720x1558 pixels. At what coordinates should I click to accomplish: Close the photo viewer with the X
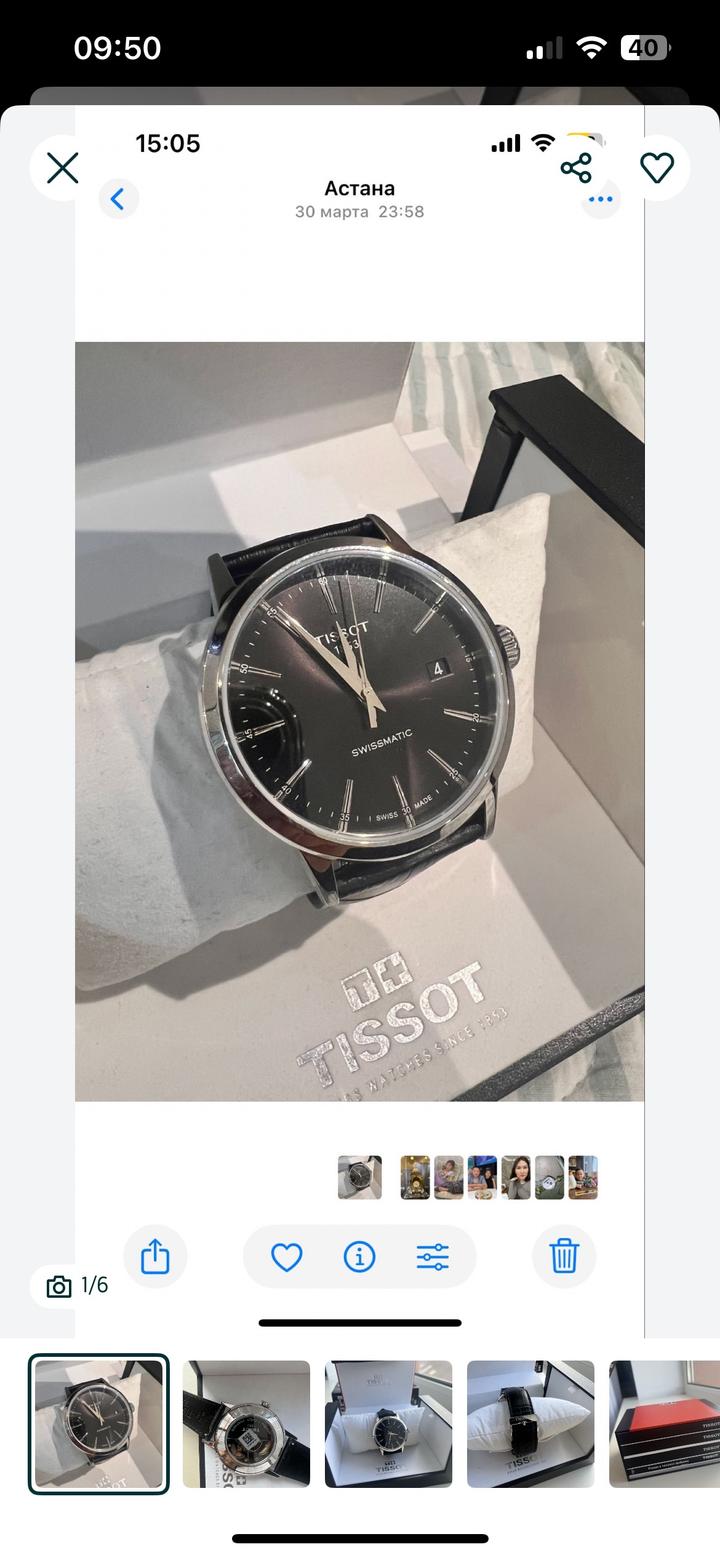62,168
